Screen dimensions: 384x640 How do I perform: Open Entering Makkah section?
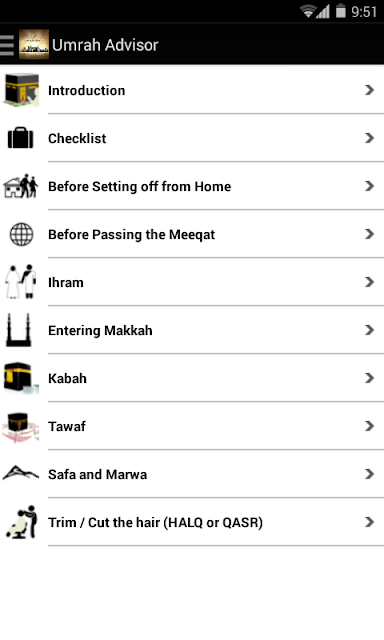[x=192, y=330]
